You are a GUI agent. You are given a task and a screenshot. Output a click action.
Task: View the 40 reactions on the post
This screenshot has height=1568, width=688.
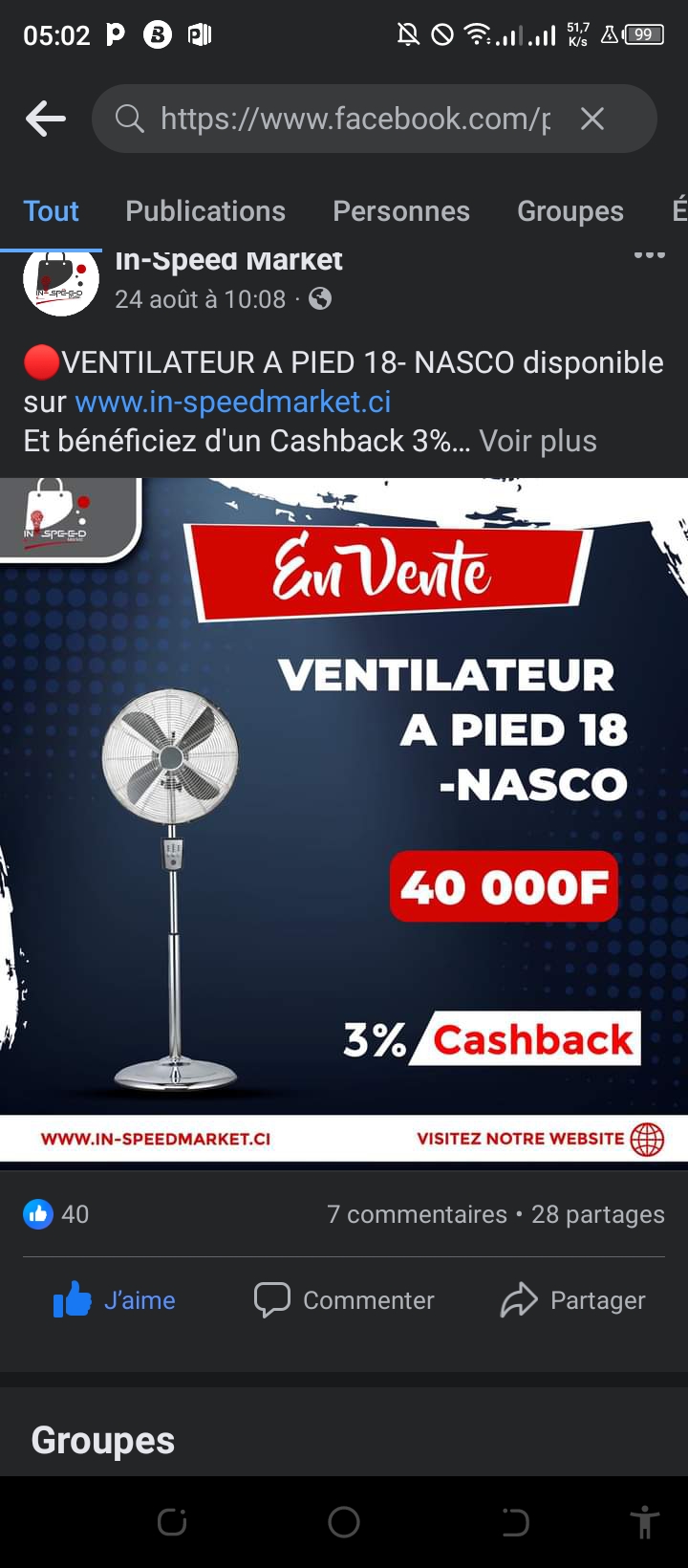tap(56, 1214)
